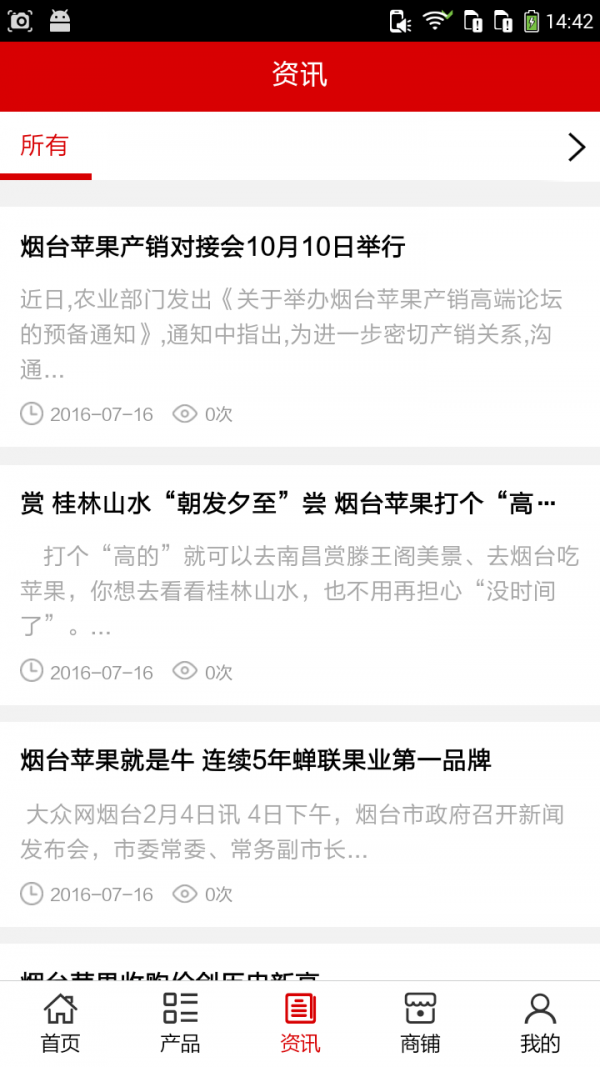This screenshot has width=600, height=1067.
Task: Select the 所有 category tab
Action: (45, 146)
